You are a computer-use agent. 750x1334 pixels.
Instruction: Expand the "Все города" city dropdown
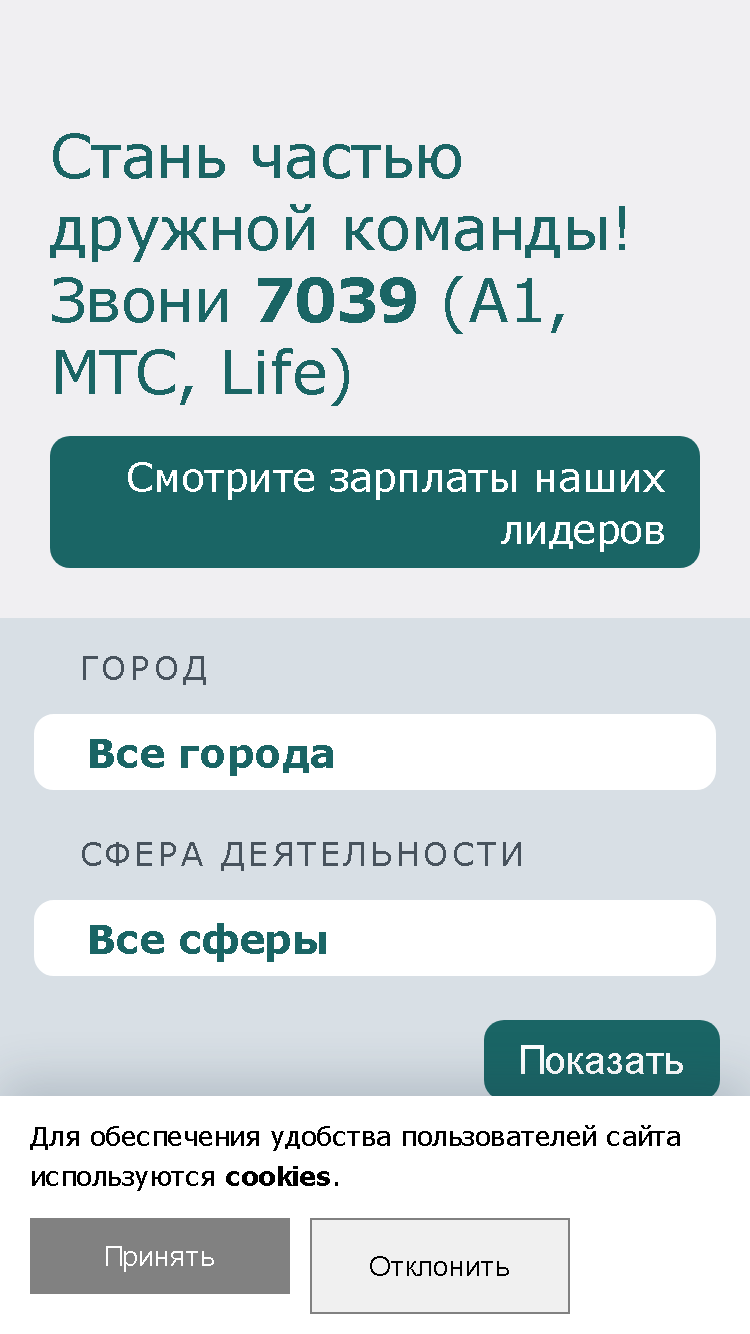click(375, 752)
